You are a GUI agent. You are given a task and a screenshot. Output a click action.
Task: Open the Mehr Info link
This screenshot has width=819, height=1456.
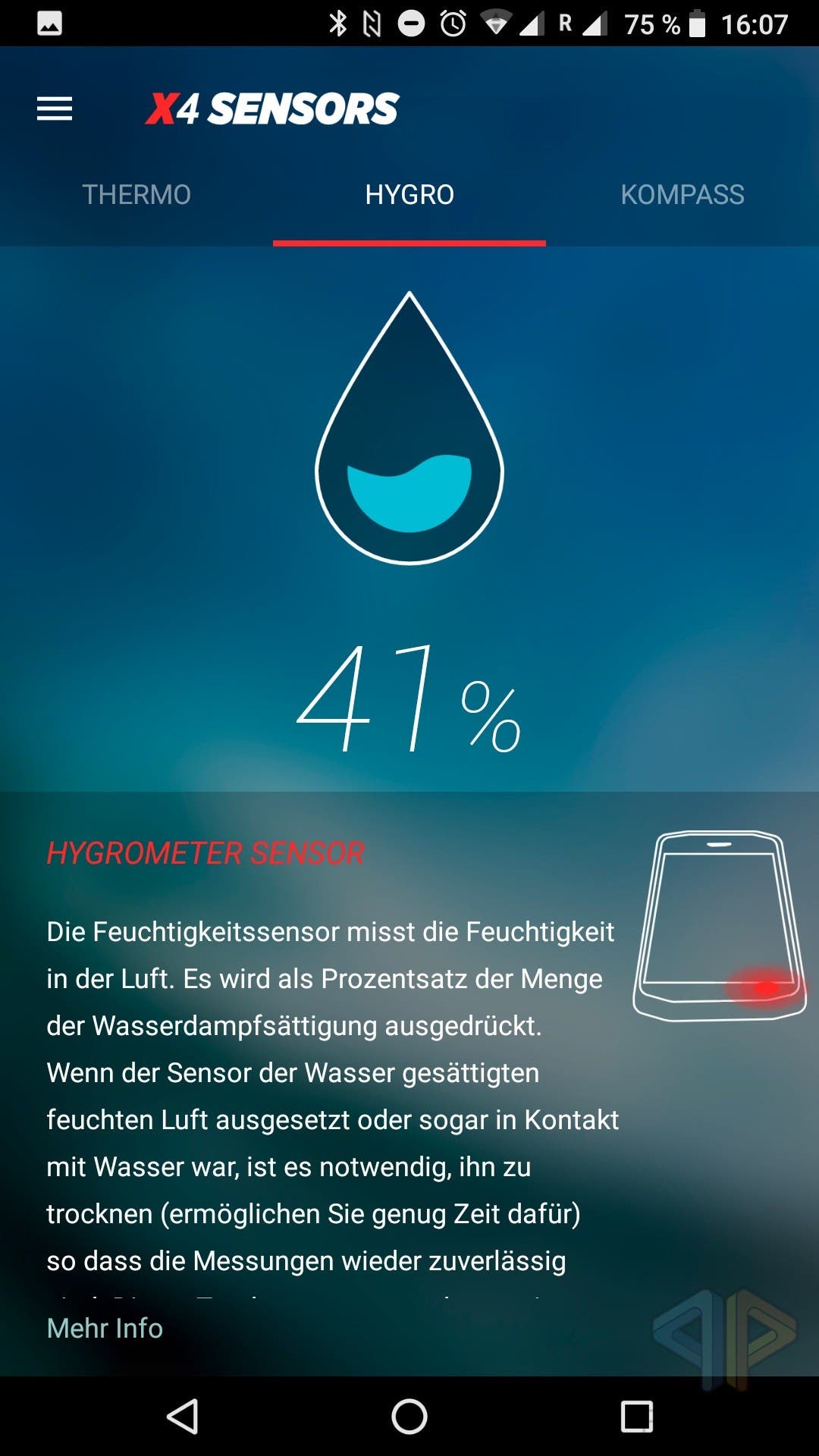tap(105, 1328)
